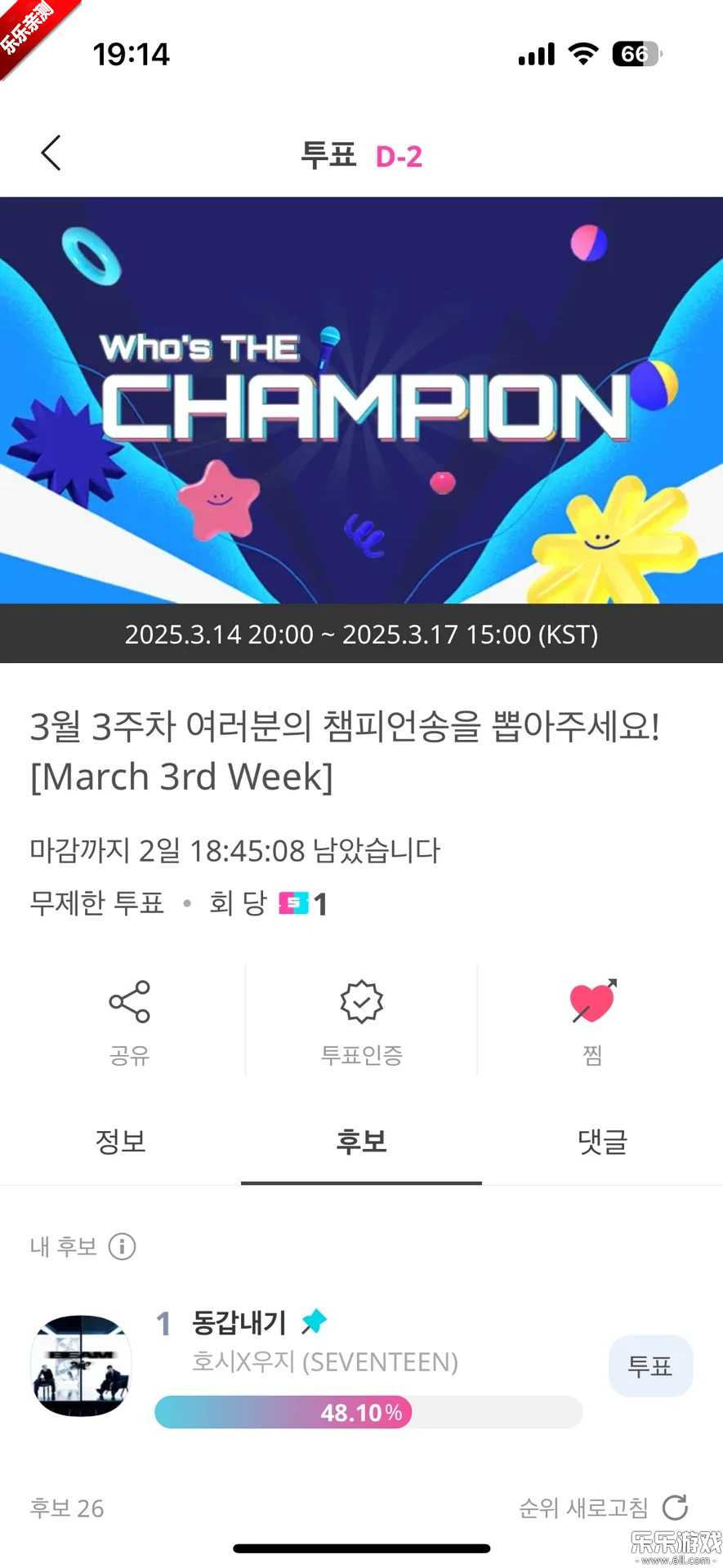This screenshot has height=1568, width=723.
Task: Open the 댓글 comments tab
Action: [x=602, y=1141]
